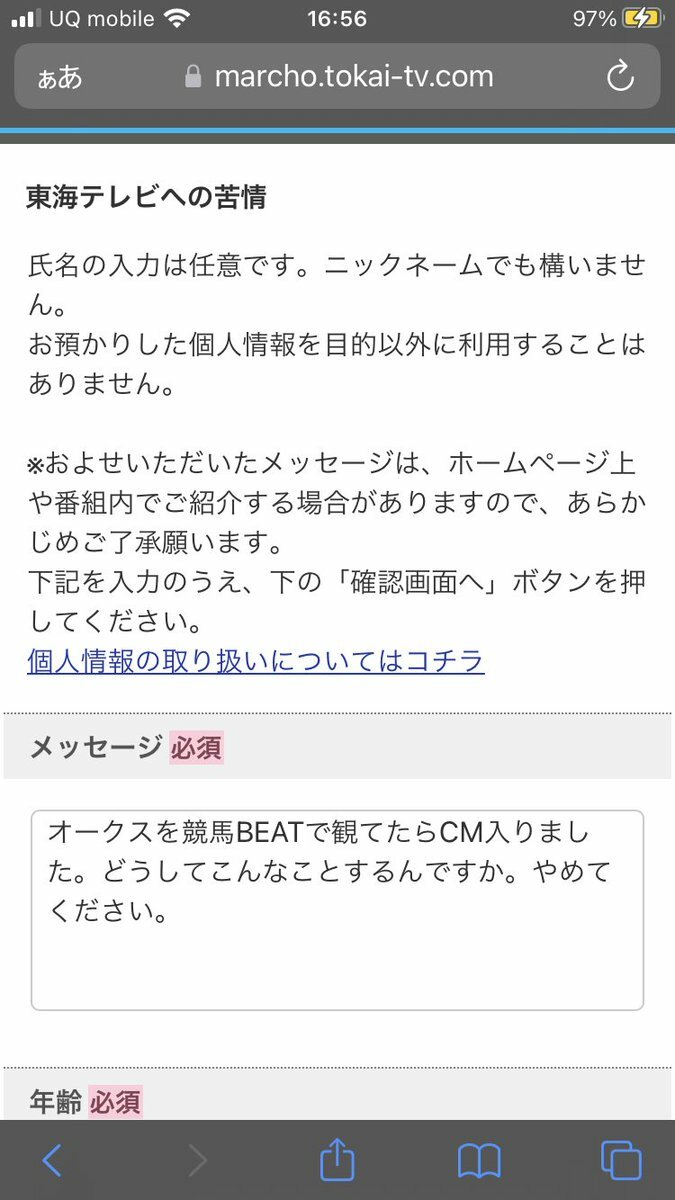
Task: Open the ぁあ reader and text-size menu
Action: pyautogui.click(x=59, y=78)
